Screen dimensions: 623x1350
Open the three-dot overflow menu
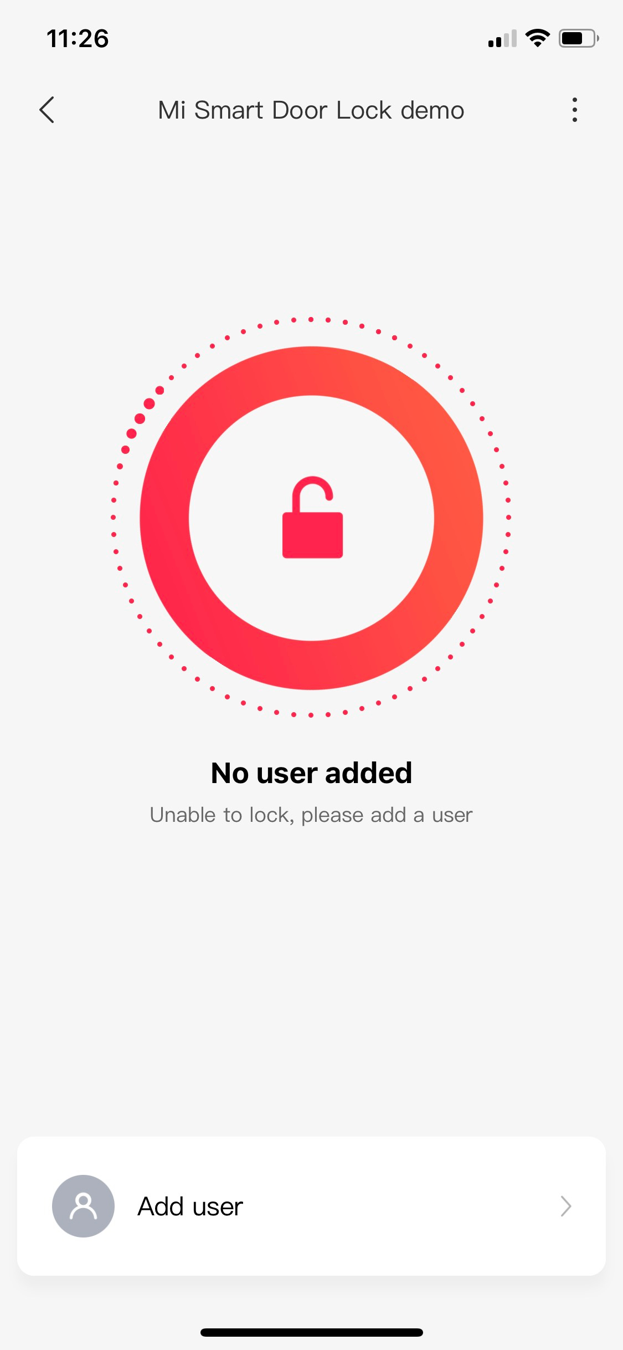(574, 110)
